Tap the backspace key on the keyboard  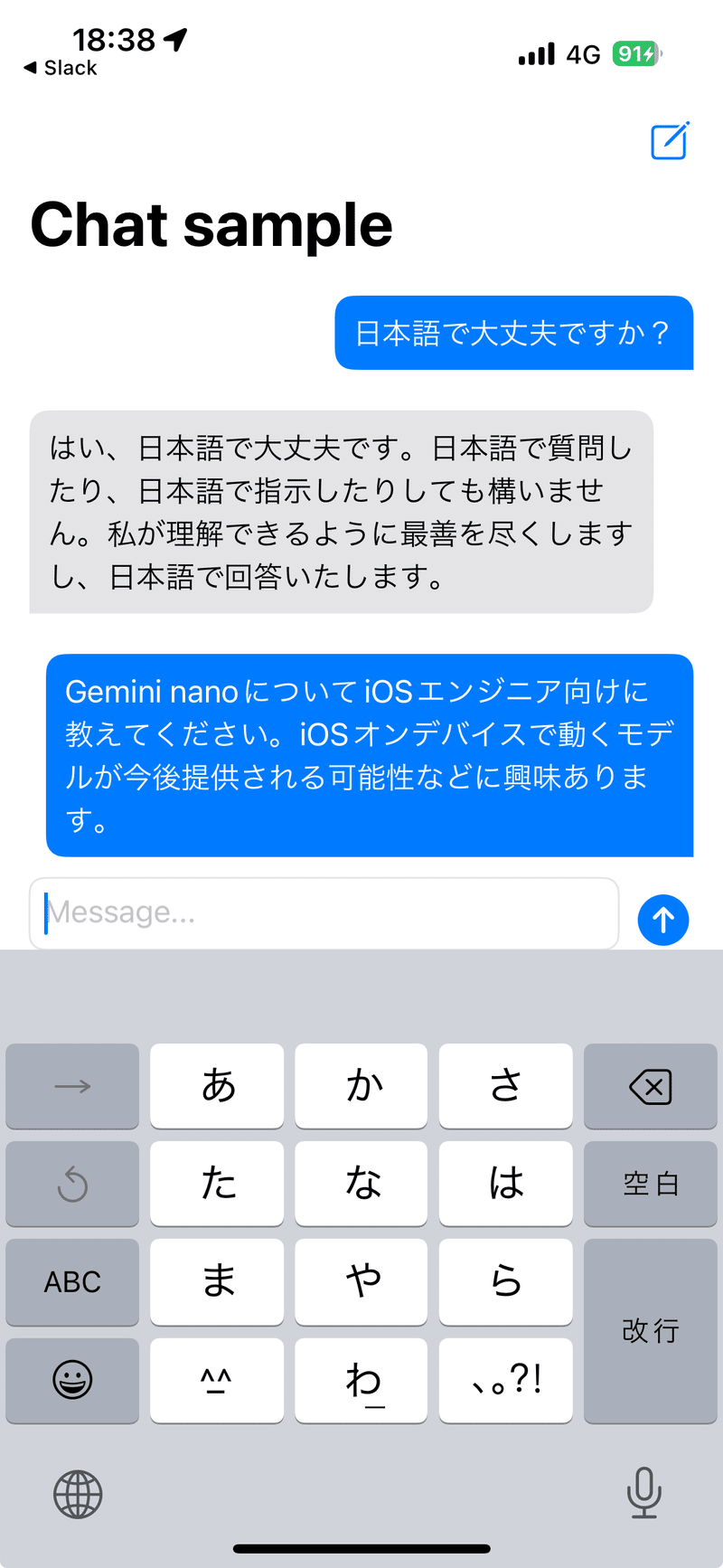(x=650, y=1086)
